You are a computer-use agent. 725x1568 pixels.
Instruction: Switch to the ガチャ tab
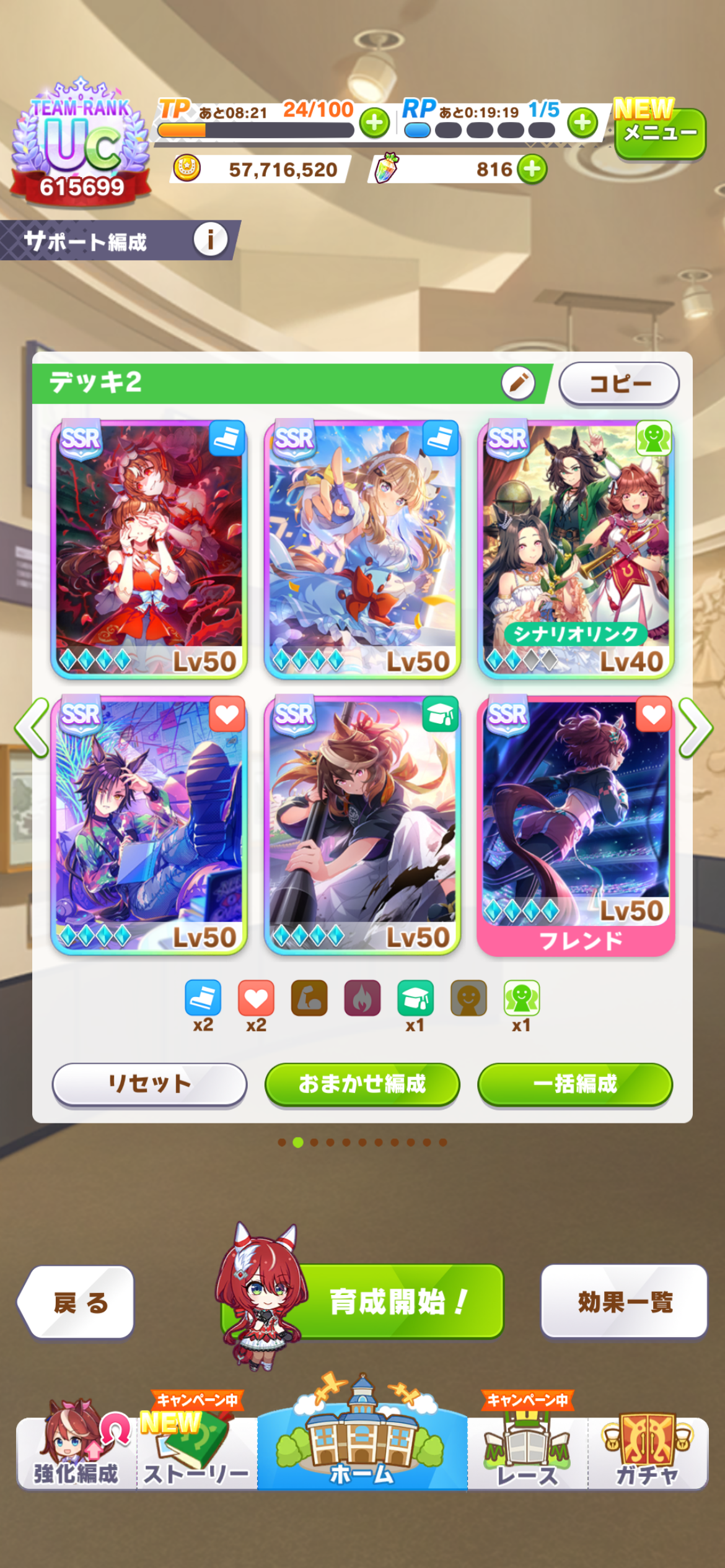point(647,1454)
